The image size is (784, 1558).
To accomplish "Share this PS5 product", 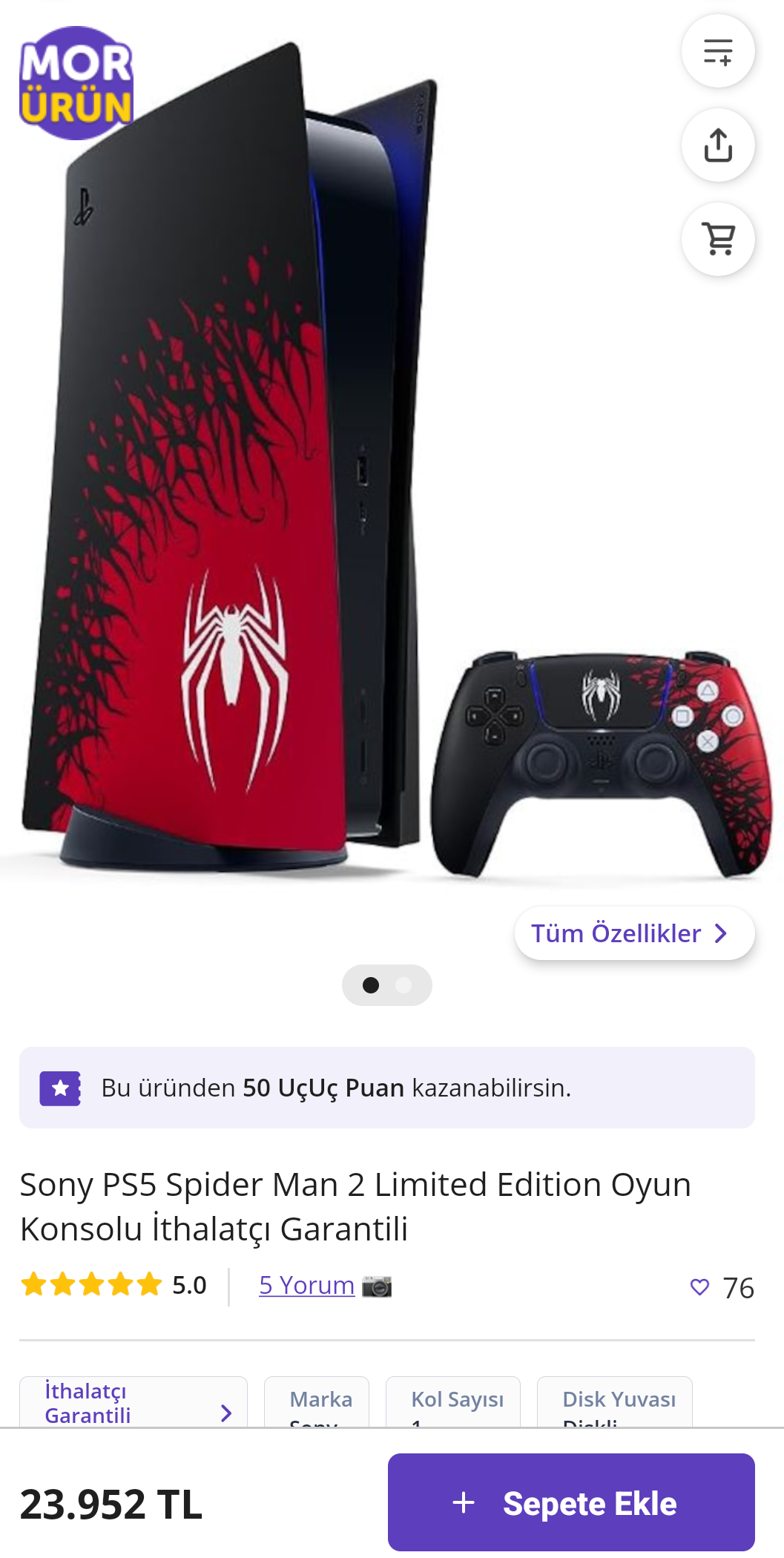I will (717, 145).
